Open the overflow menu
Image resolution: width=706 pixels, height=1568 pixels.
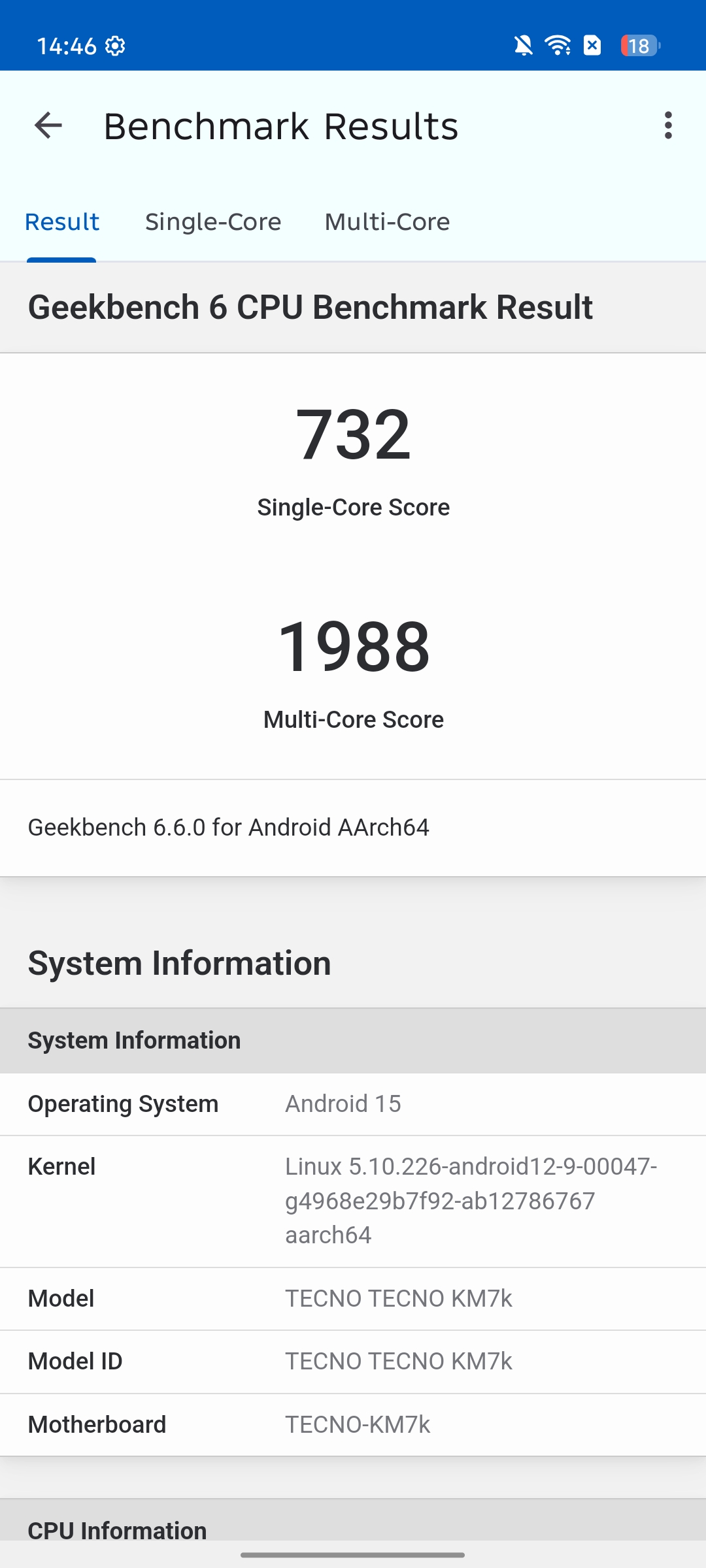pos(667,125)
